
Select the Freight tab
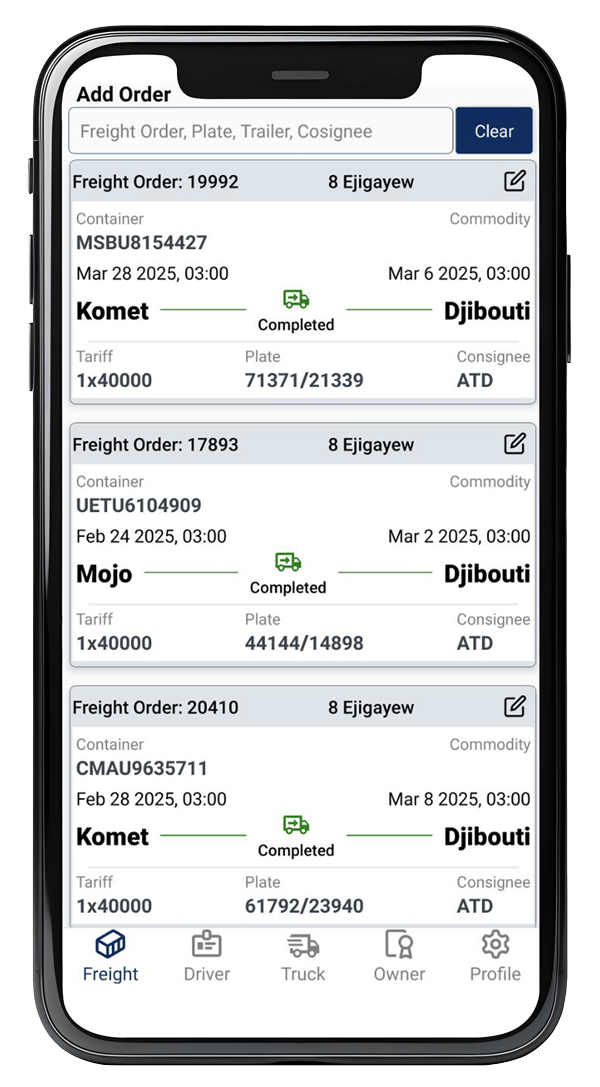pos(110,956)
